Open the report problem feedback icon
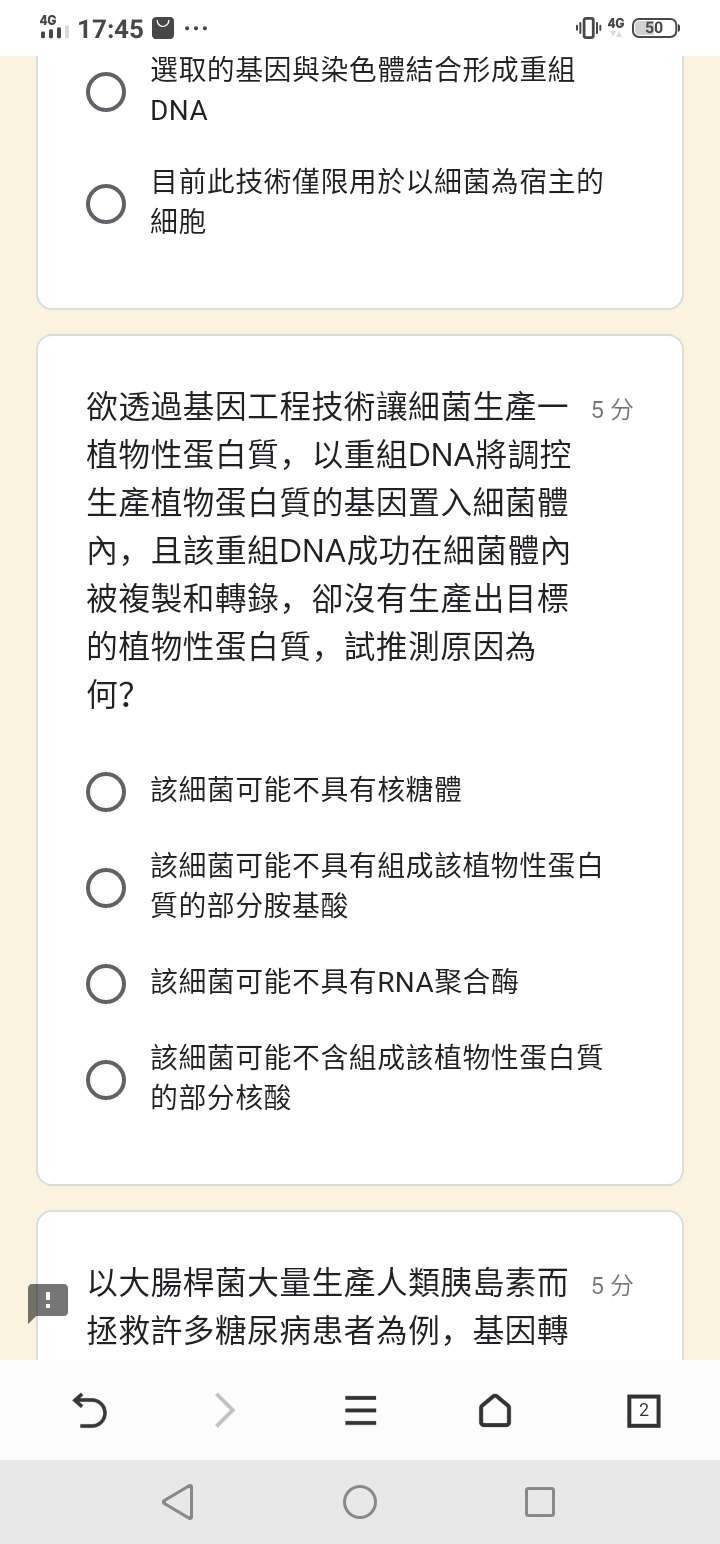Viewport: 720px width, 1544px height. pos(47,1302)
